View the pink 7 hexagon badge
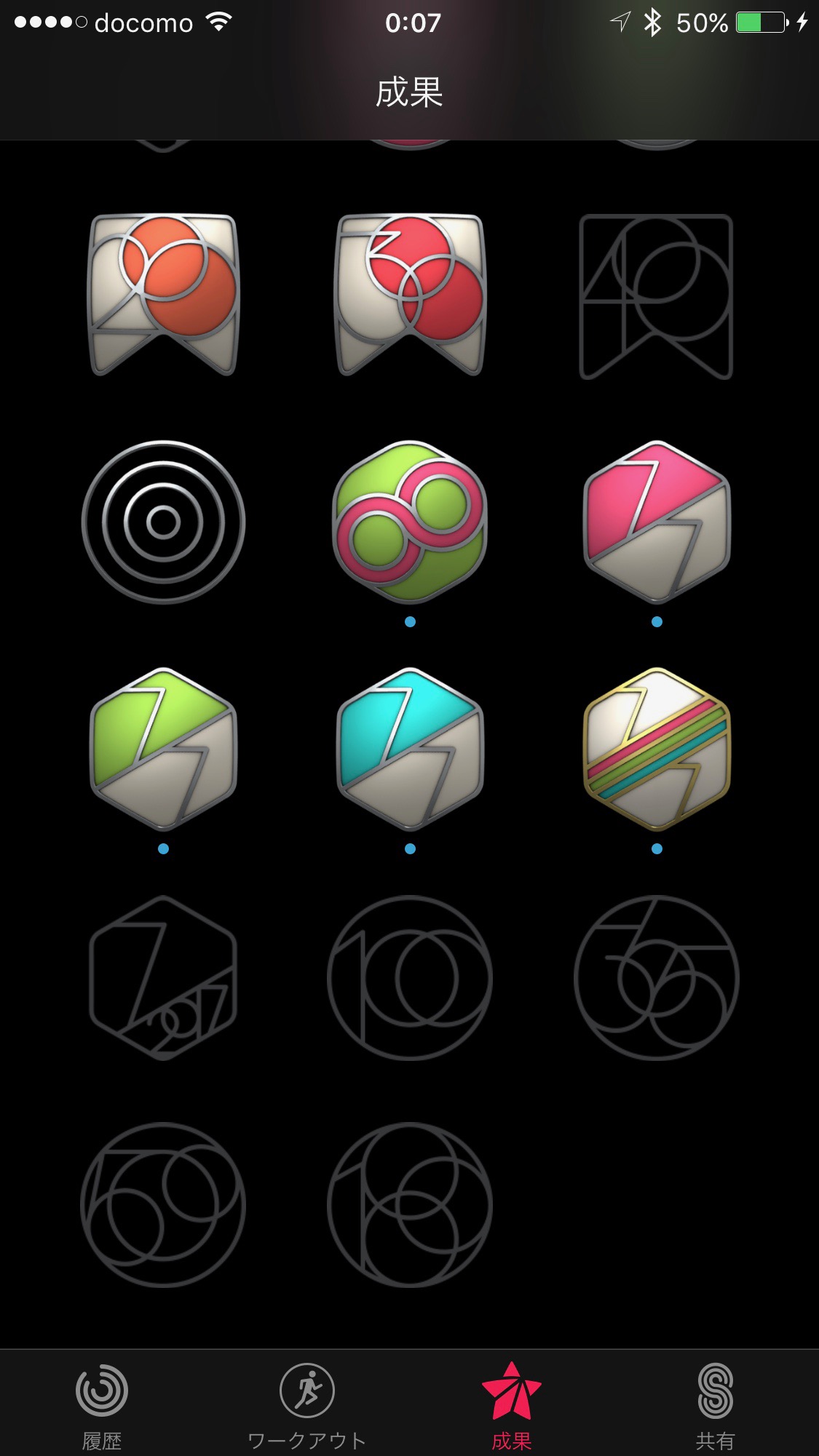The image size is (819, 1456). [656, 522]
